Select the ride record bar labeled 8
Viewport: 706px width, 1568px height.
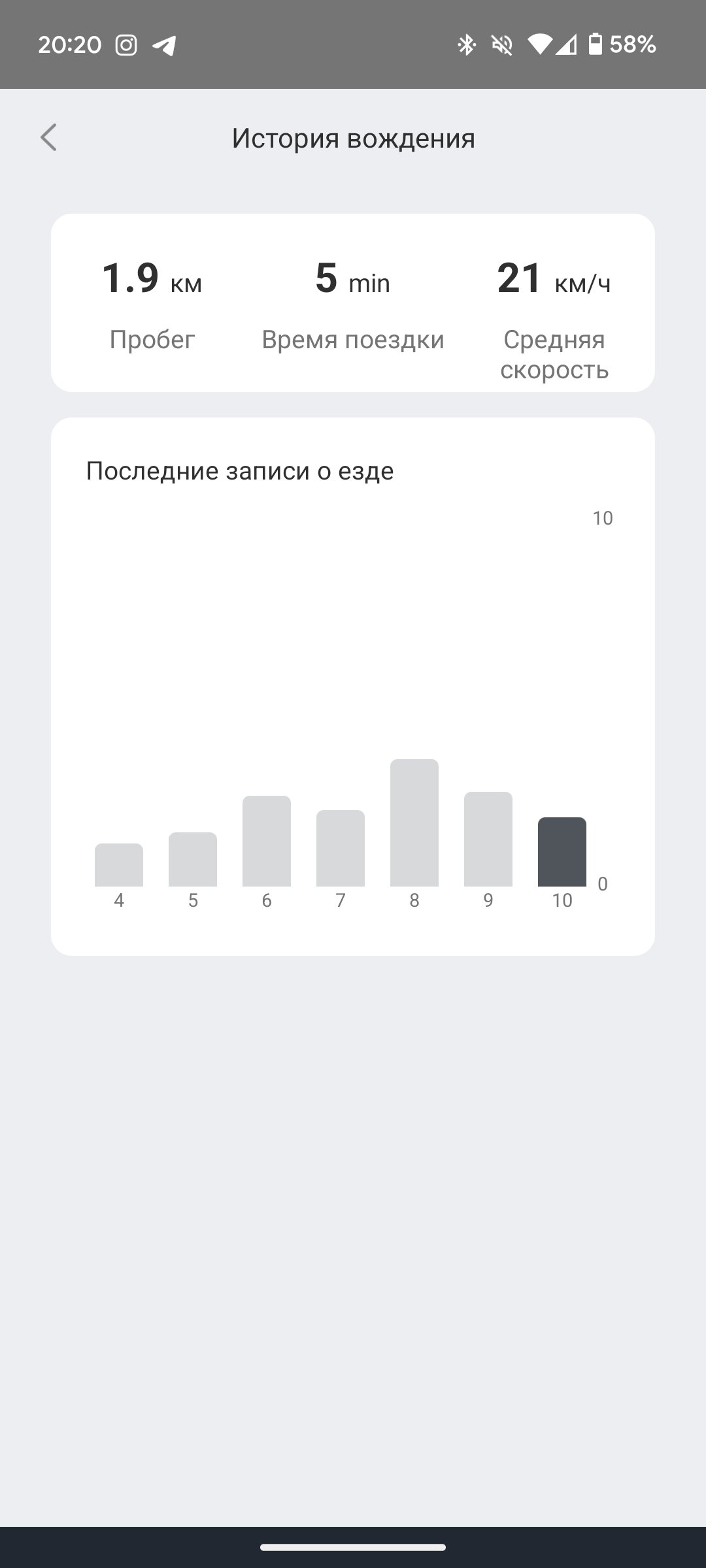[414, 823]
